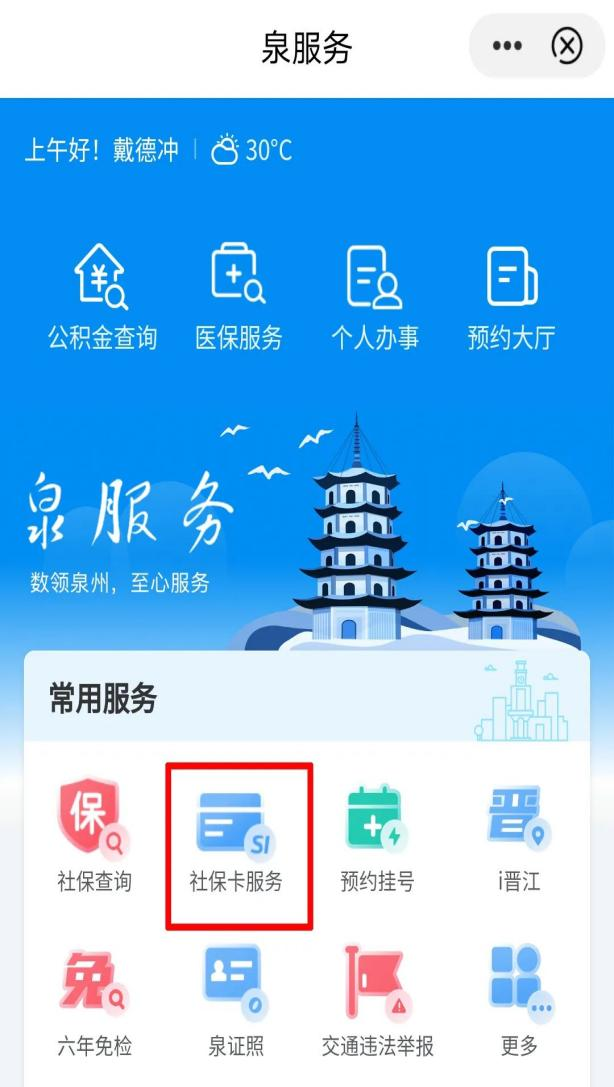Check the 30°C weather widget
Viewport: 614px width, 1087px height.
(x=252, y=150)
